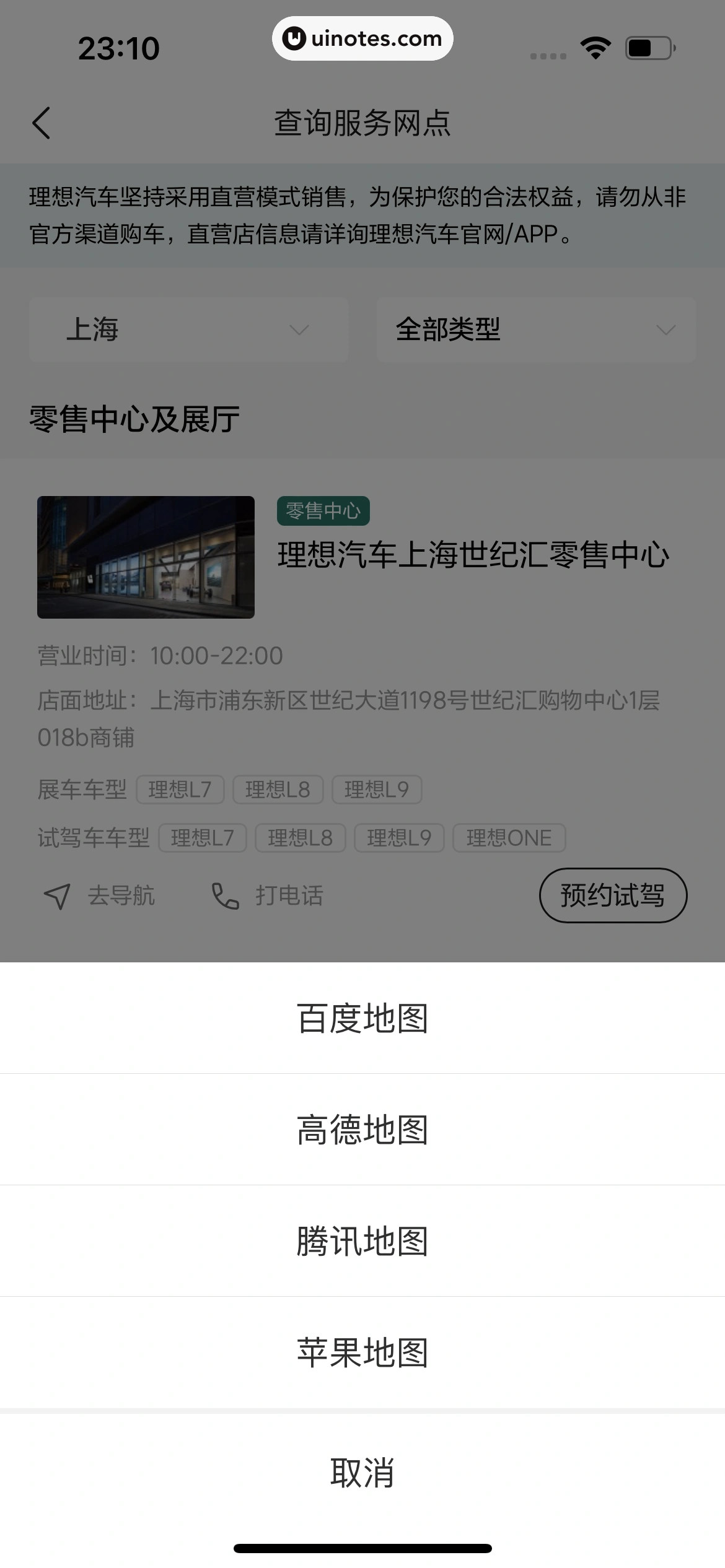
Task: Tap the store photo thumbnail
Action: pos(146,557)
